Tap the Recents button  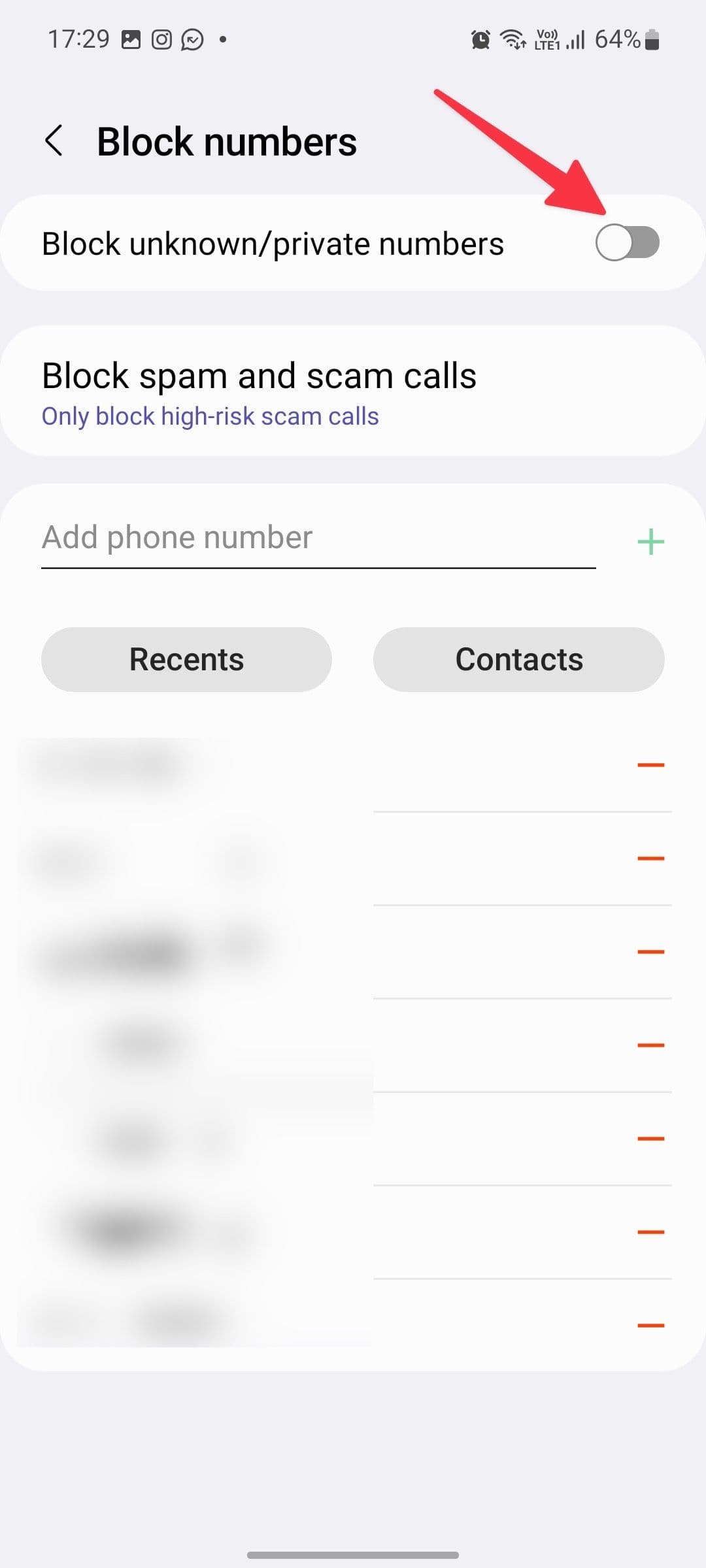(x=186, y=659)
